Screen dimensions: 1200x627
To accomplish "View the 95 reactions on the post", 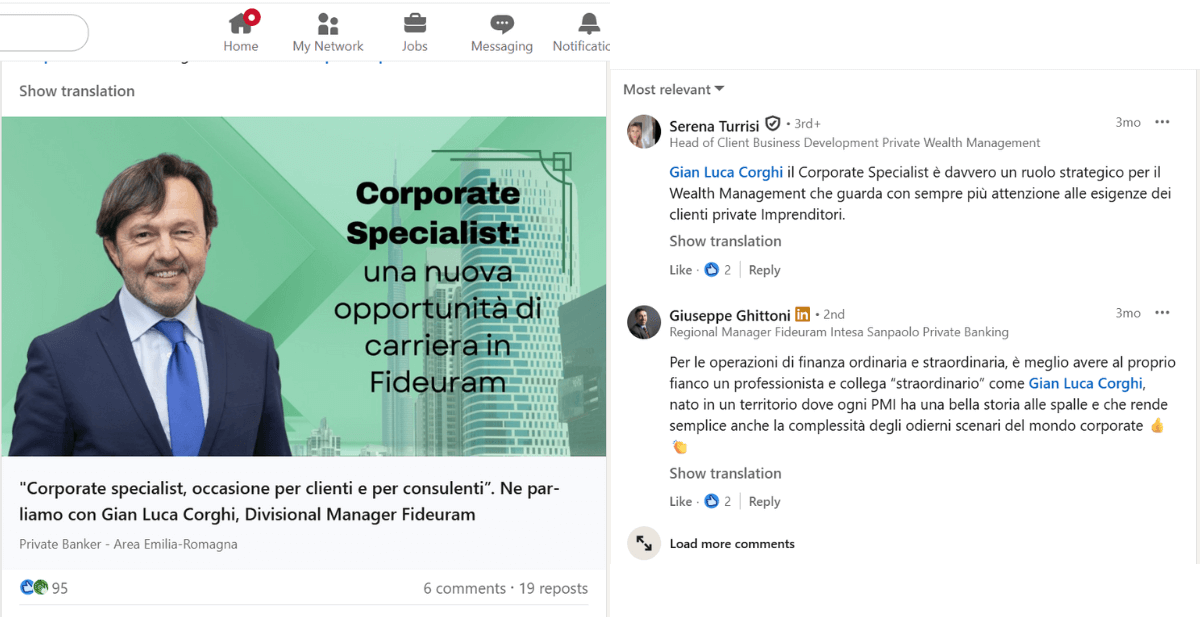I will pos(45,588).
